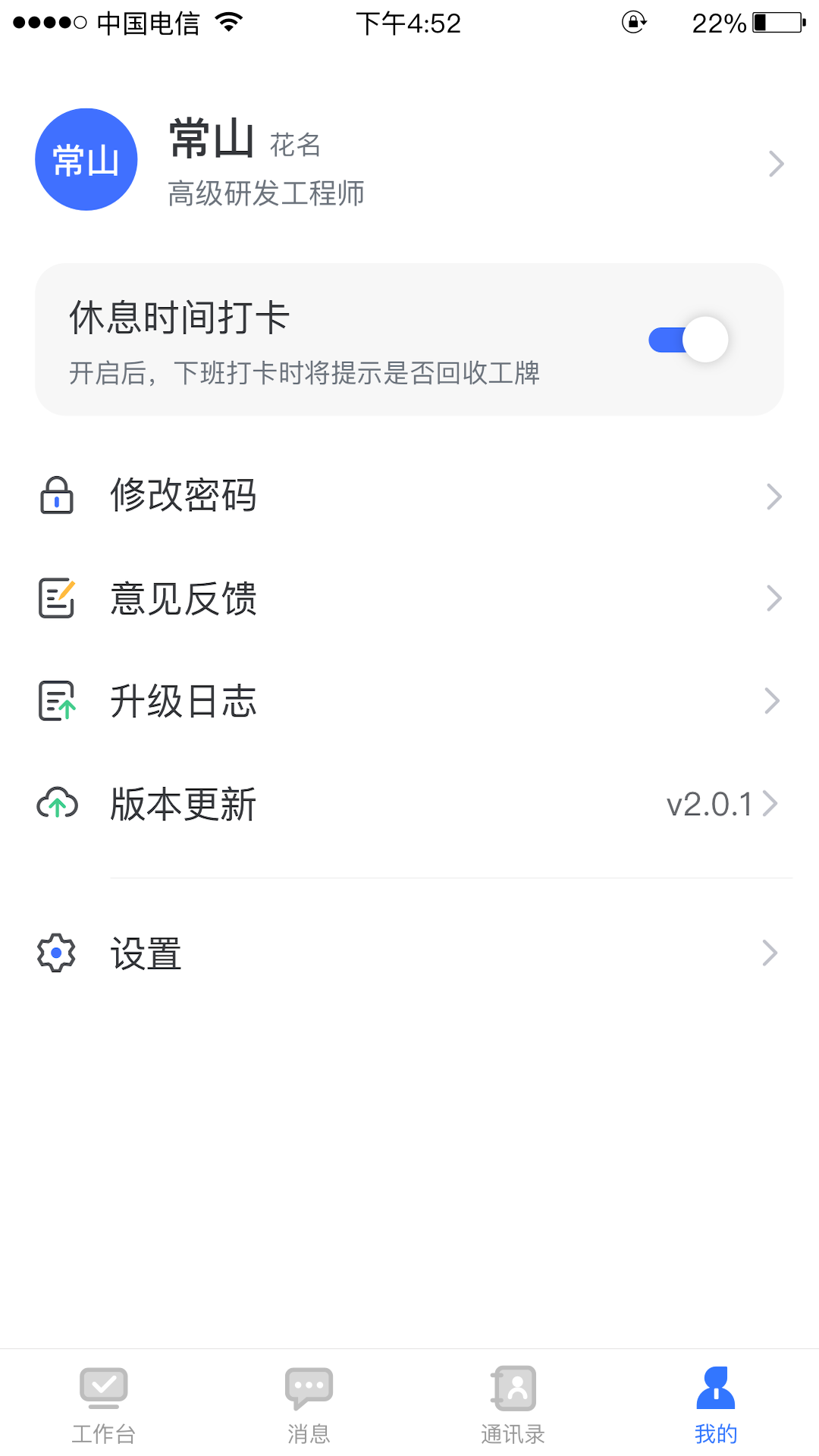Select the 修改密码 lock icon
Image resolution: width=819 pixels, height=1456 pixels.
coord(56,496)
